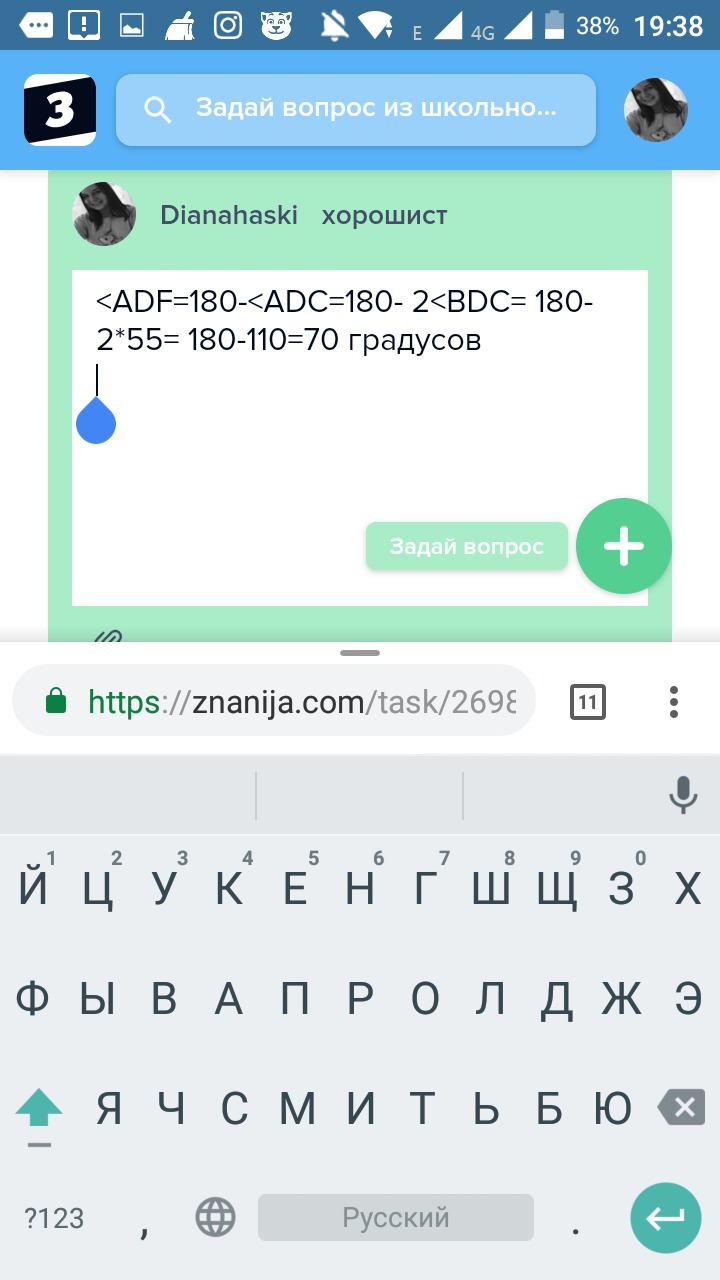Change keyboard language with the globe key
The width and height of the screenshot is (720, 1280).
click(215, 1218)
